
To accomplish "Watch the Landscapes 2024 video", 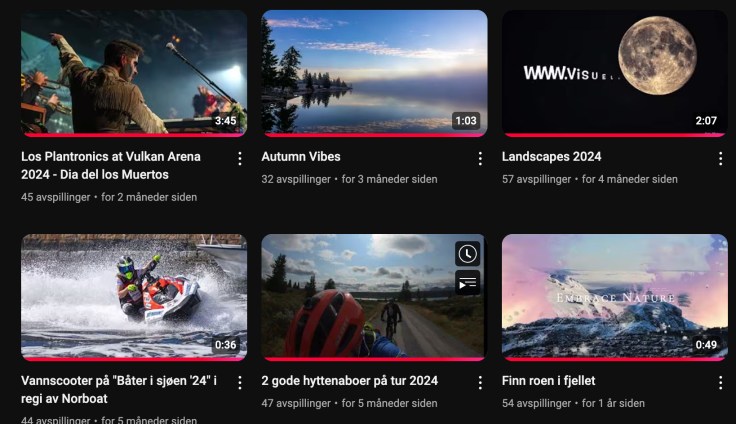I will 614,72.
